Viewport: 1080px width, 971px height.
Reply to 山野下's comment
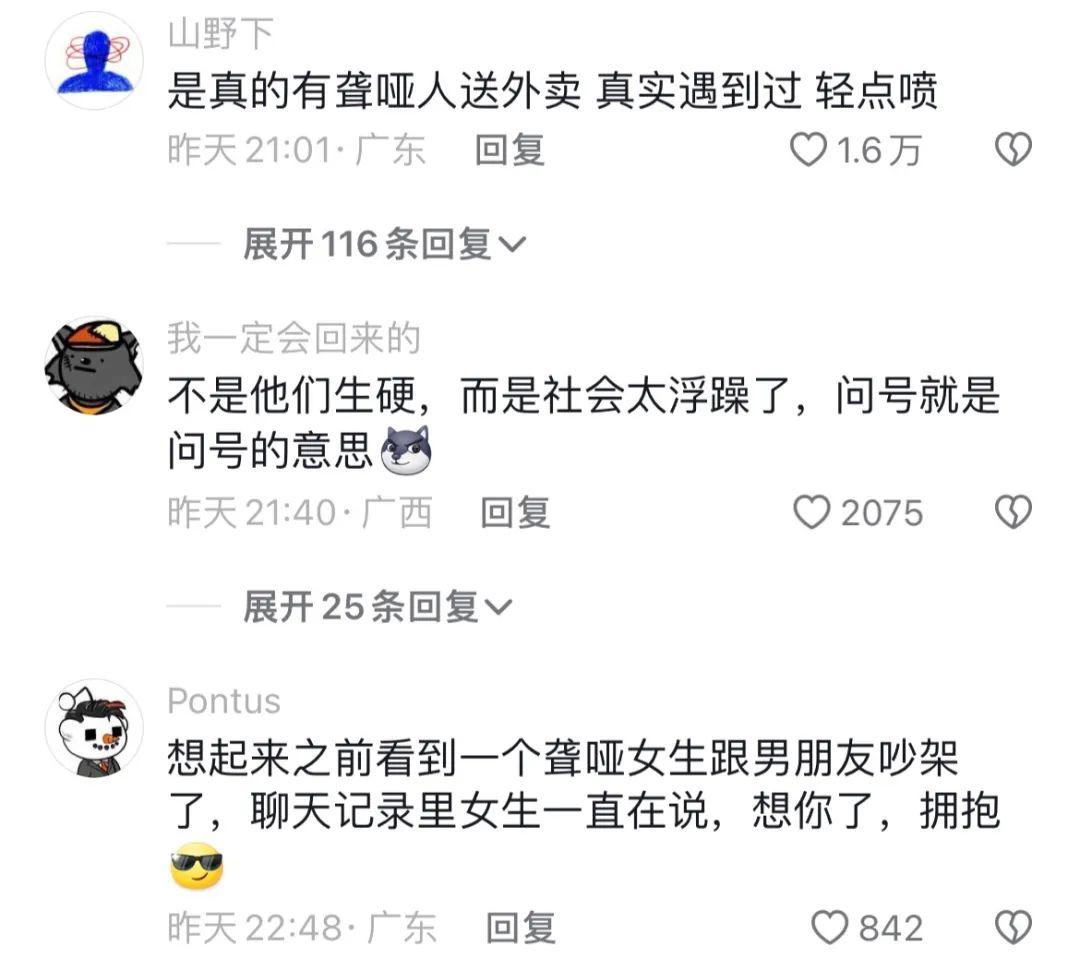[509, 151]
